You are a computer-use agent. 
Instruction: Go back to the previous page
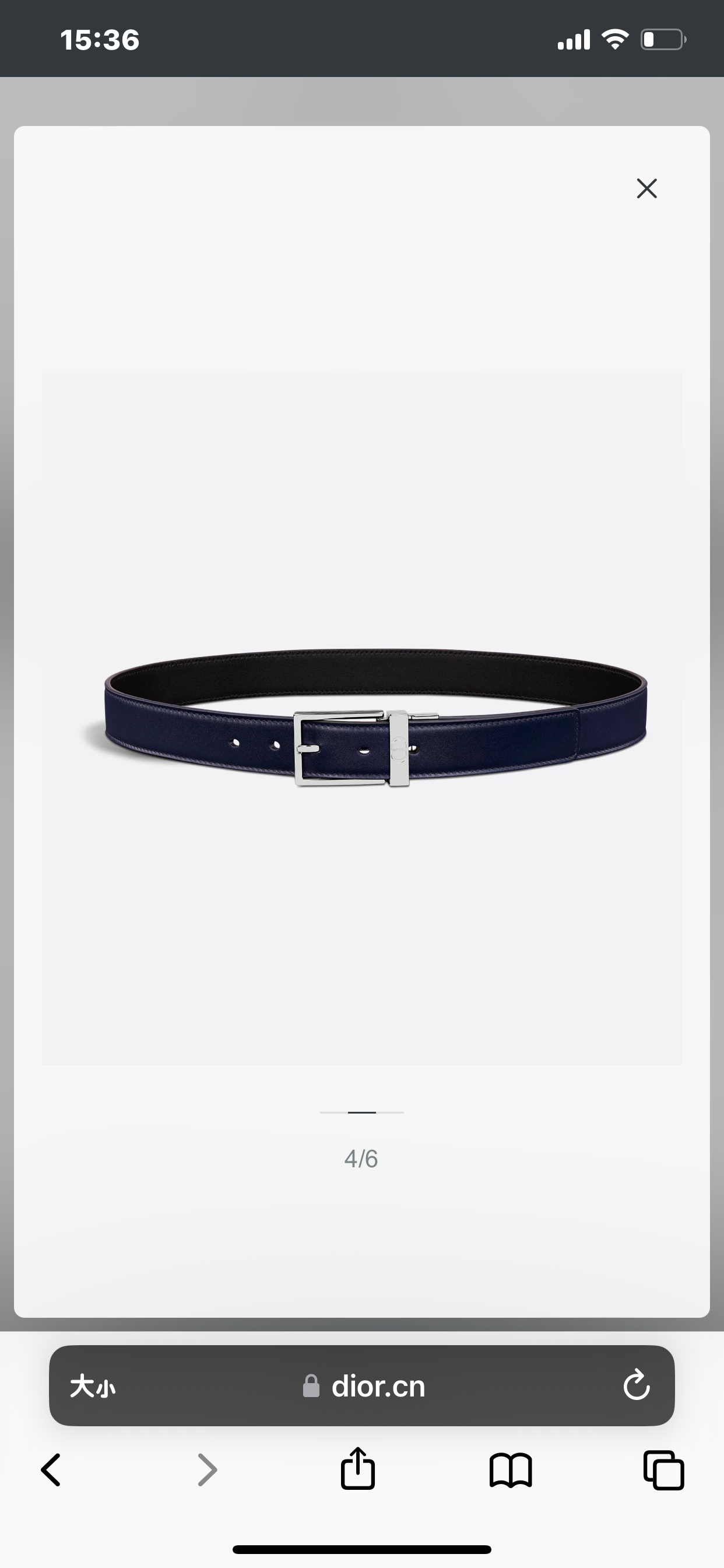51,1471
